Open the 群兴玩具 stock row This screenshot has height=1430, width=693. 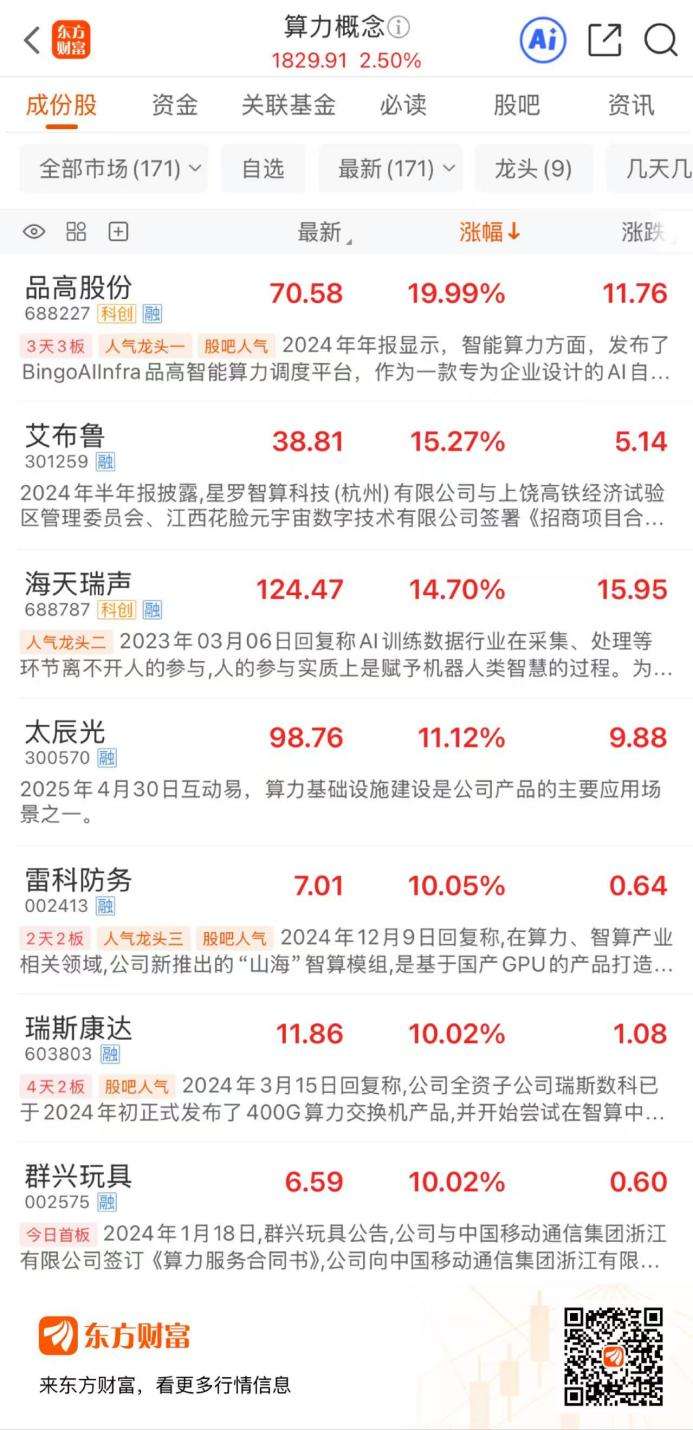78,1177
